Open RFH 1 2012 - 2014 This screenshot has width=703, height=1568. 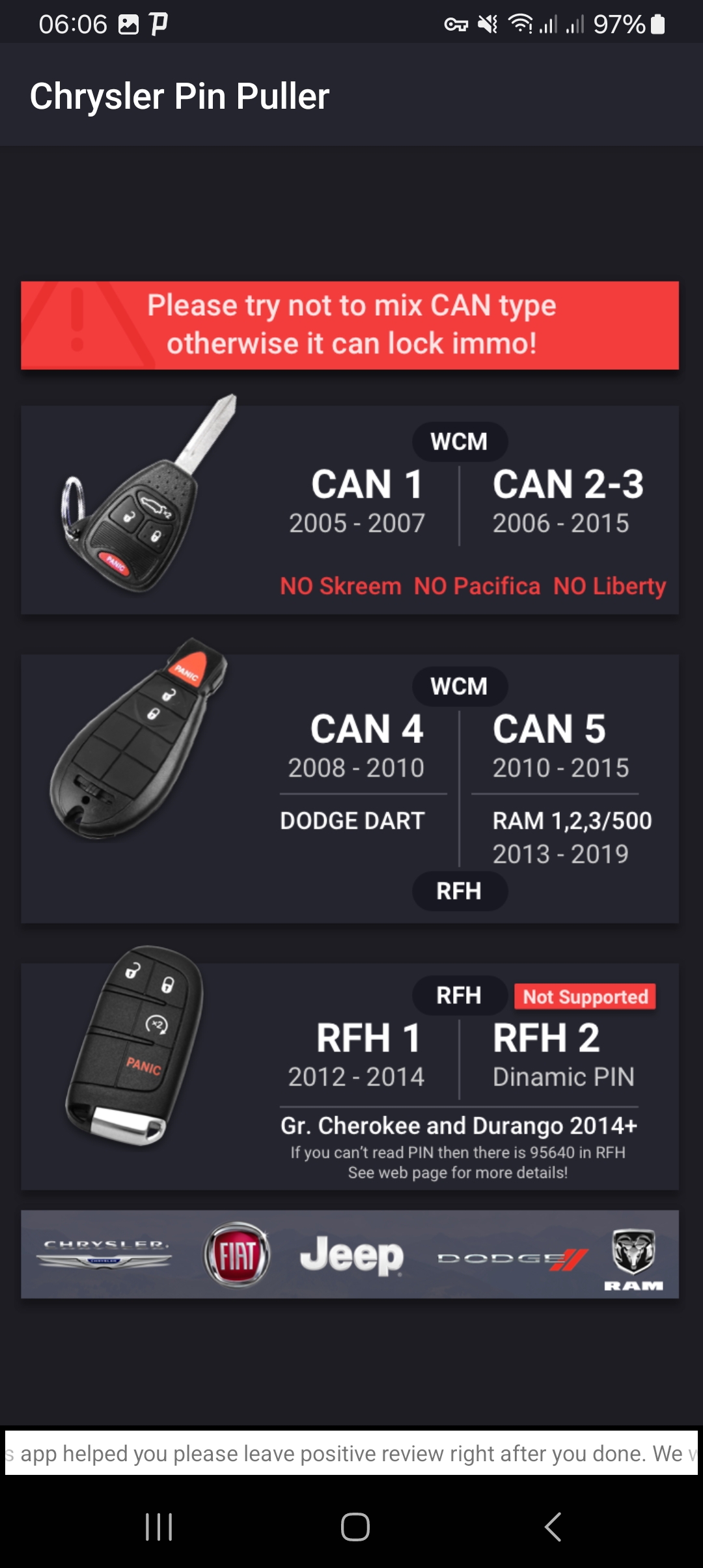pyautogui.click(x=366, y=1055)
